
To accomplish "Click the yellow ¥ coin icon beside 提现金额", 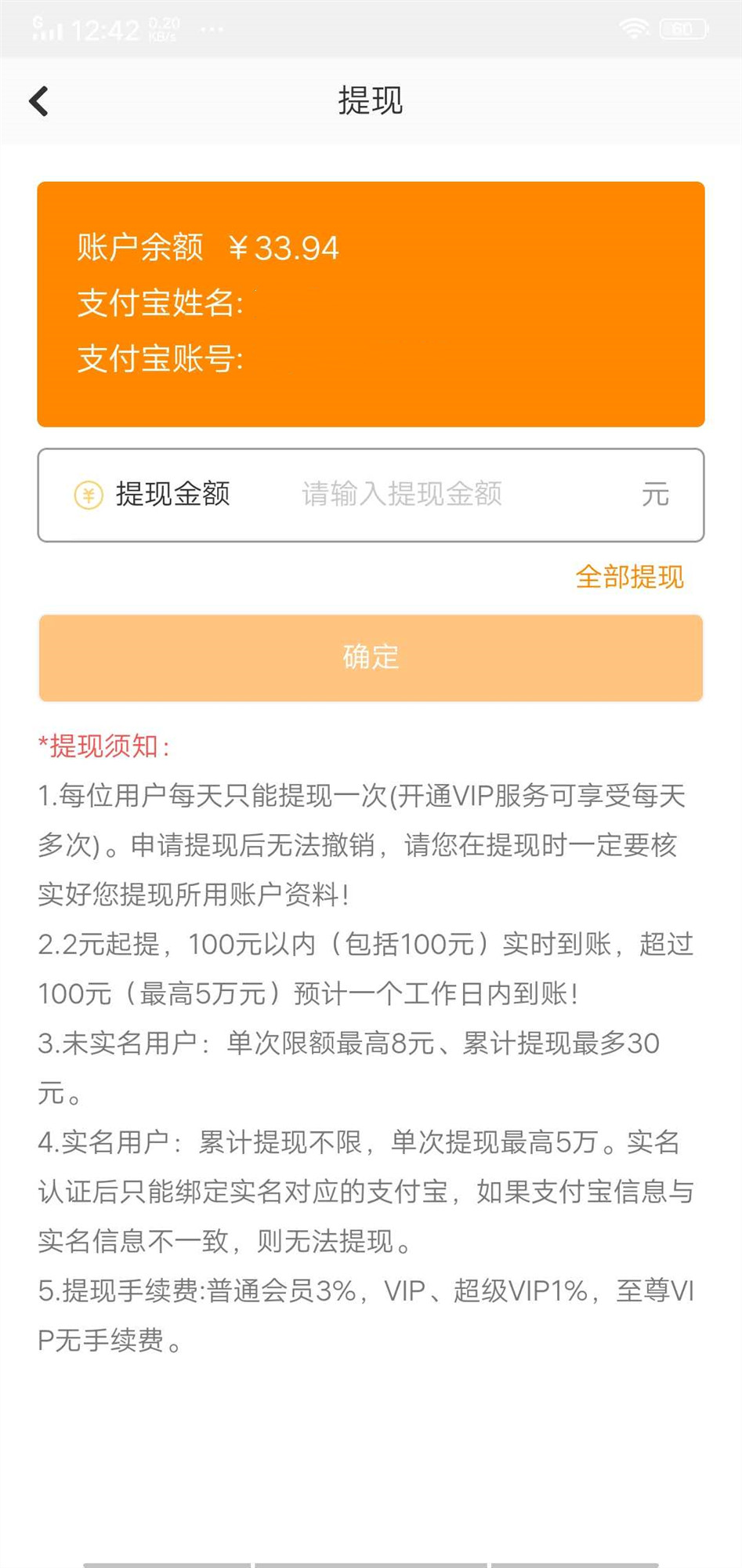I will tap(88, 494).
